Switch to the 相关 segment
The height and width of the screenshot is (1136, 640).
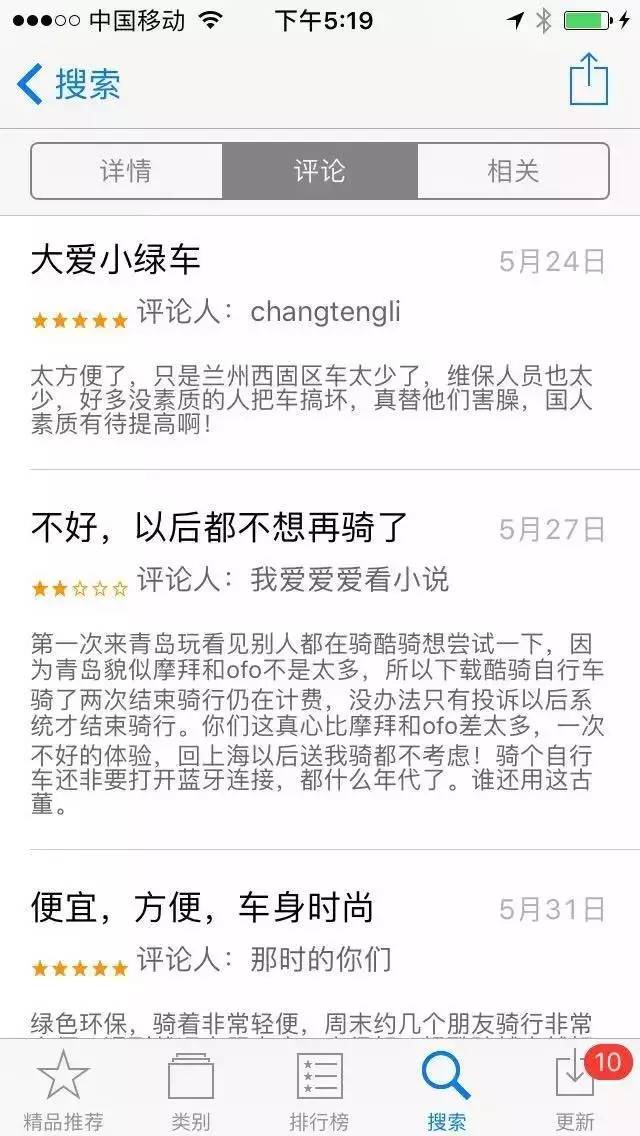[513, 171]
